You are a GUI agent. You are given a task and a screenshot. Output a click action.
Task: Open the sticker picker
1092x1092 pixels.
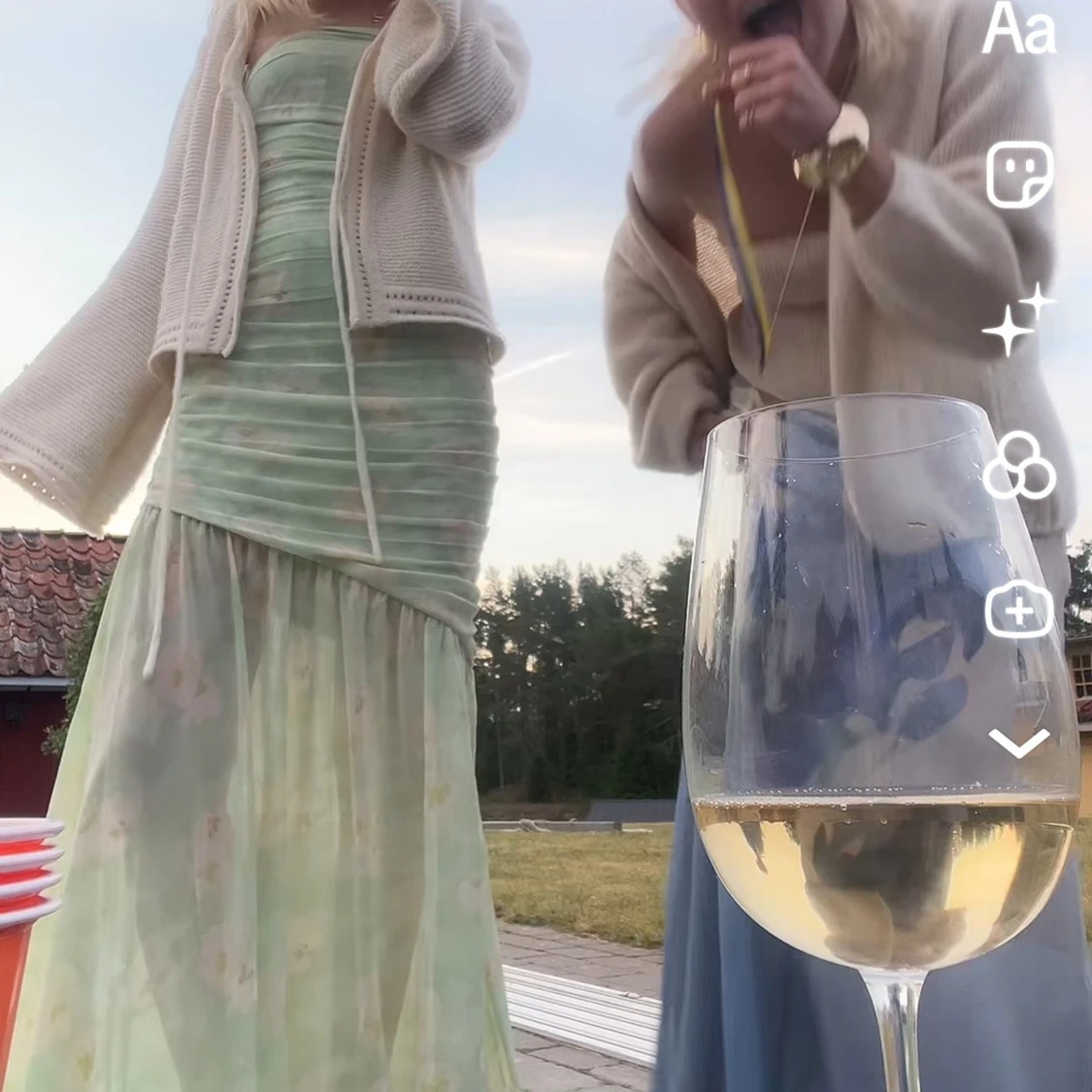click(x=1019, y=174)
